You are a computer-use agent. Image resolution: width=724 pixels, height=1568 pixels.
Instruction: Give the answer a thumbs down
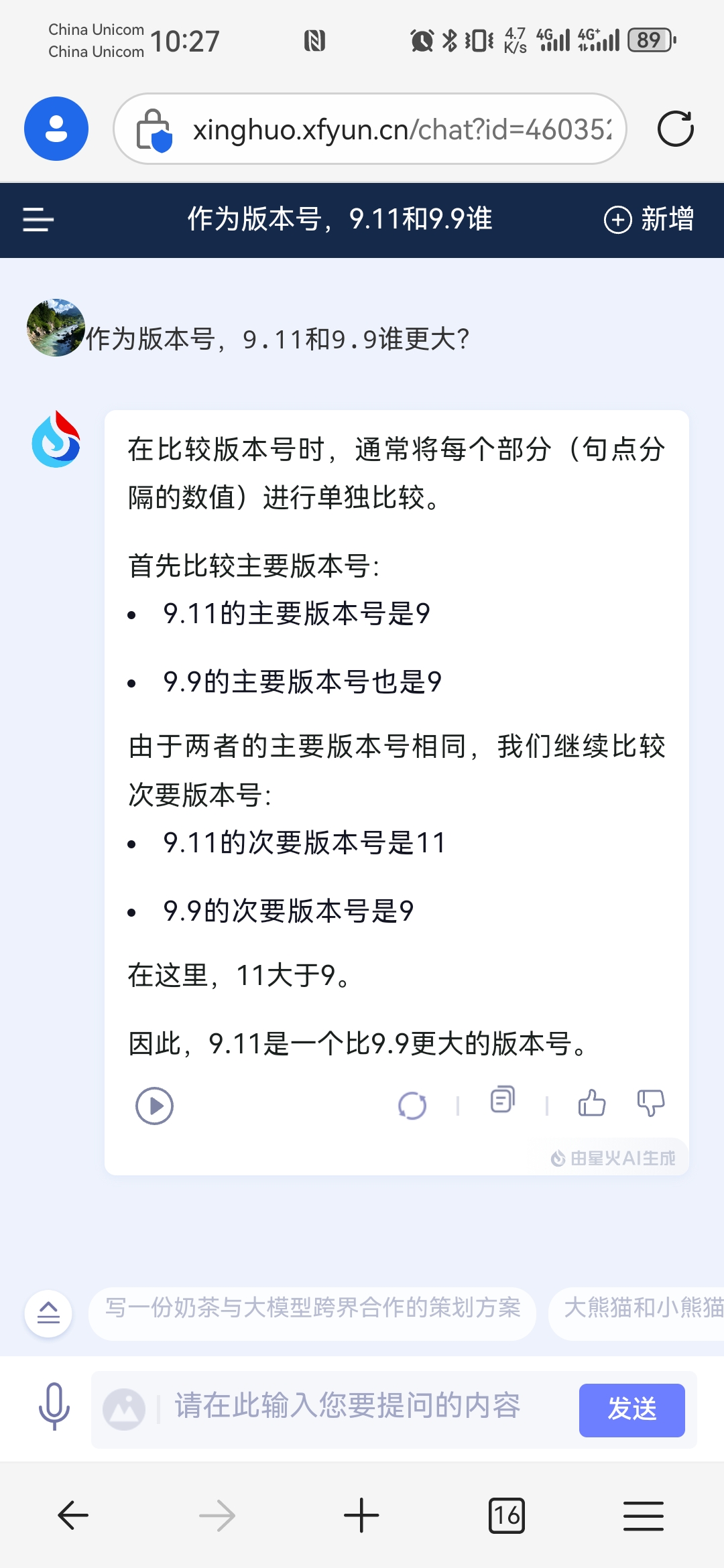650,1102
